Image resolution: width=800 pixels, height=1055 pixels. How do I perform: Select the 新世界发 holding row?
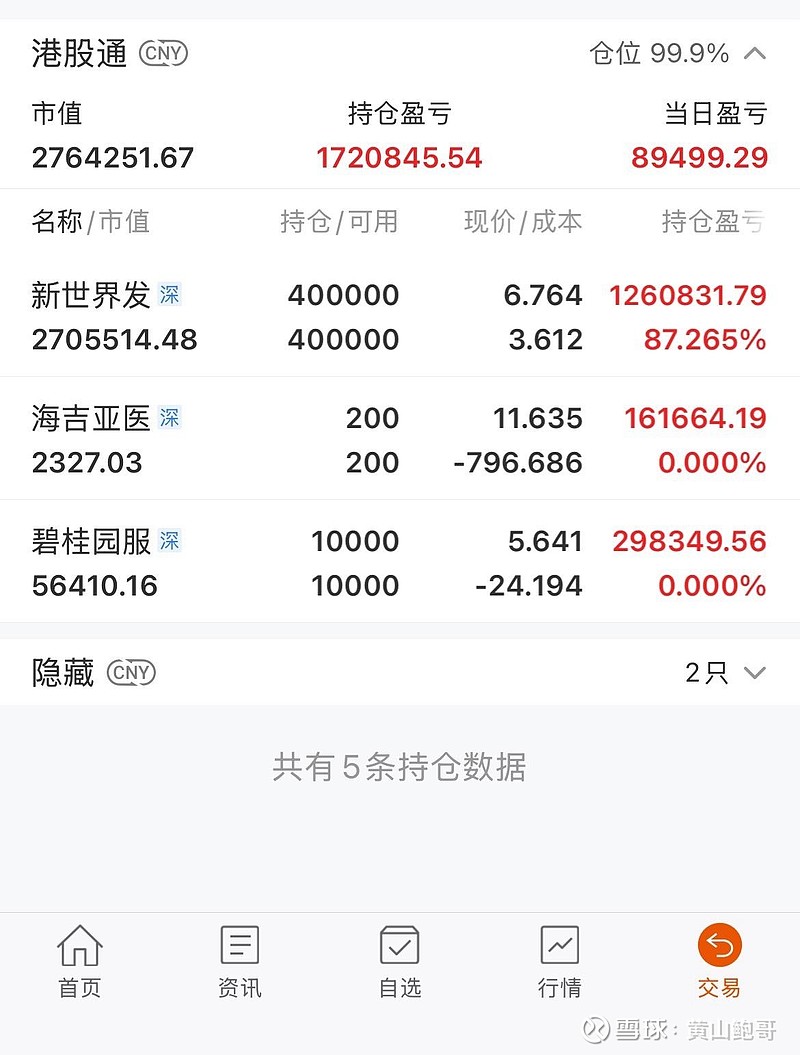pyautogui.click(x=400, y=315)
